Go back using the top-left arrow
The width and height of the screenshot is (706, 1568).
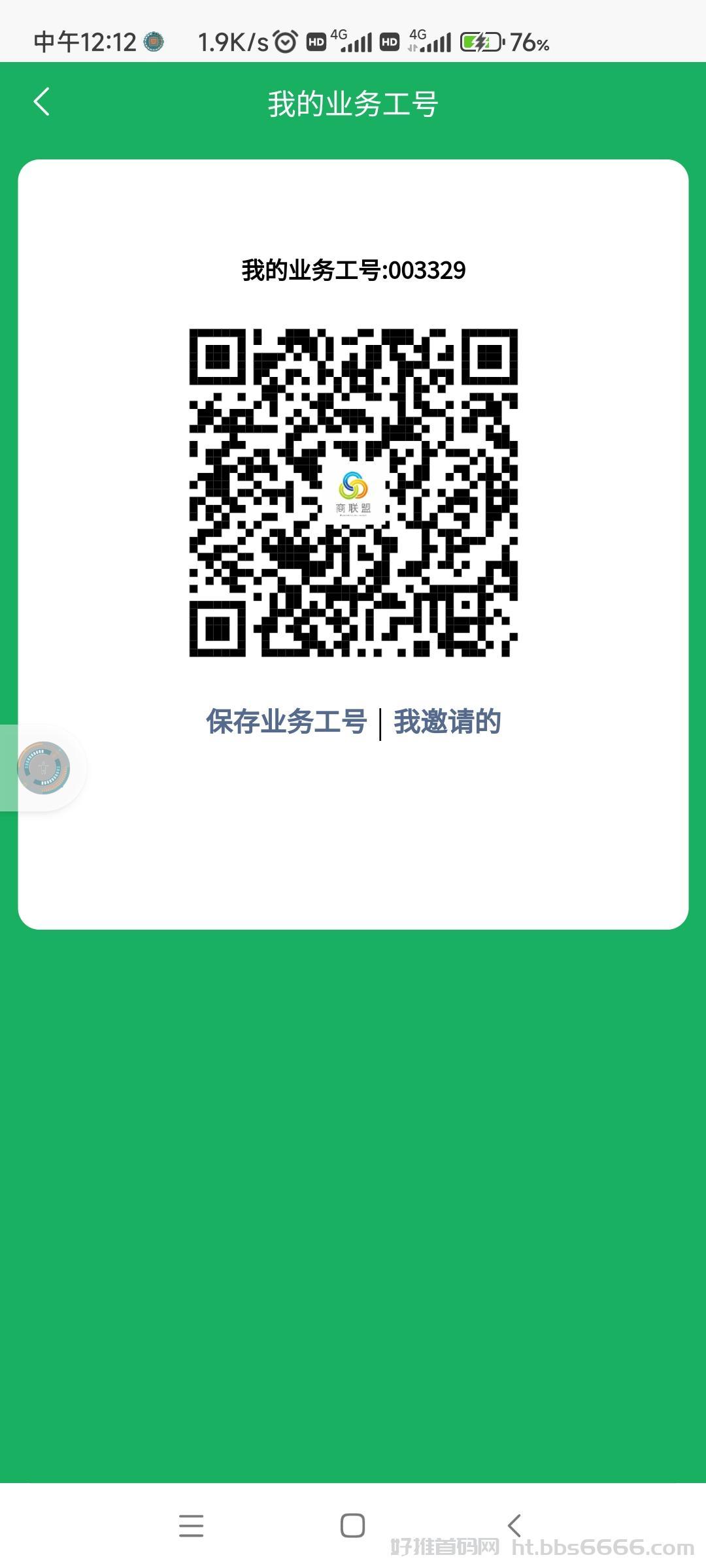(41, 102)
